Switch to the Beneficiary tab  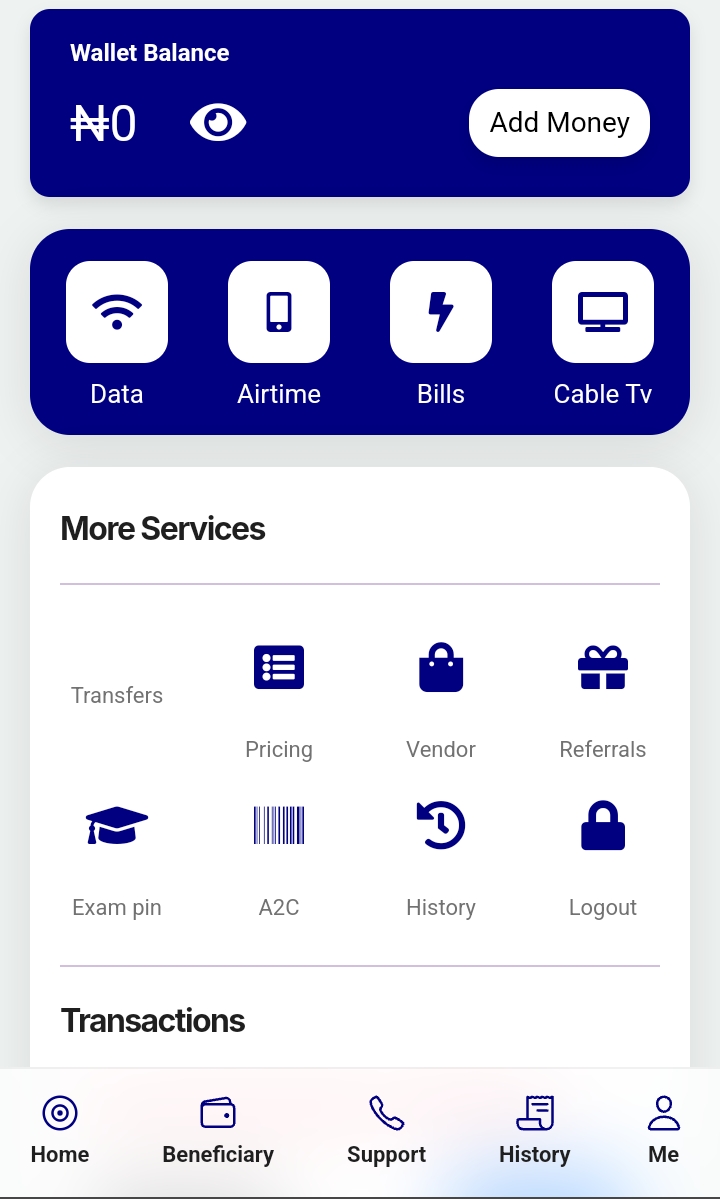click(x=217, y=1128)
